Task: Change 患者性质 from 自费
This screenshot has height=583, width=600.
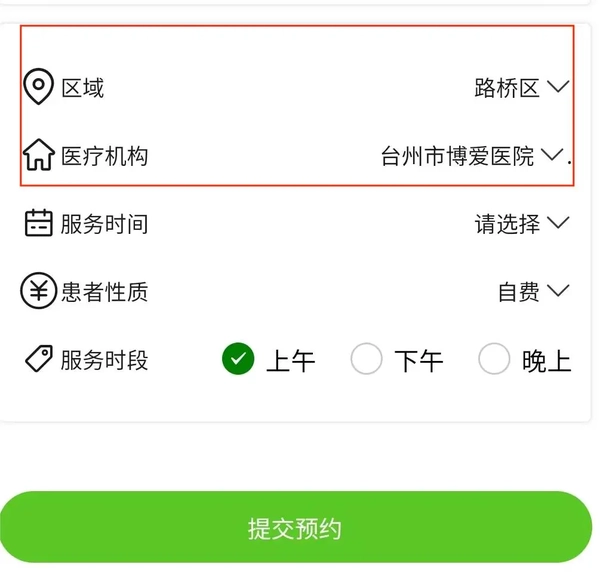Action: point(532,292)
